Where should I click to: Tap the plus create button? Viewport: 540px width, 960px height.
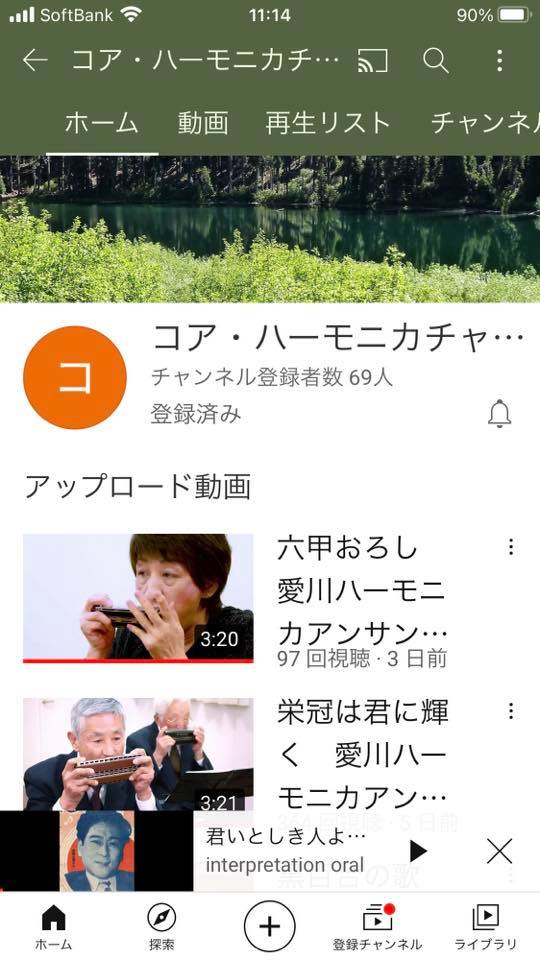click(269, 926)
